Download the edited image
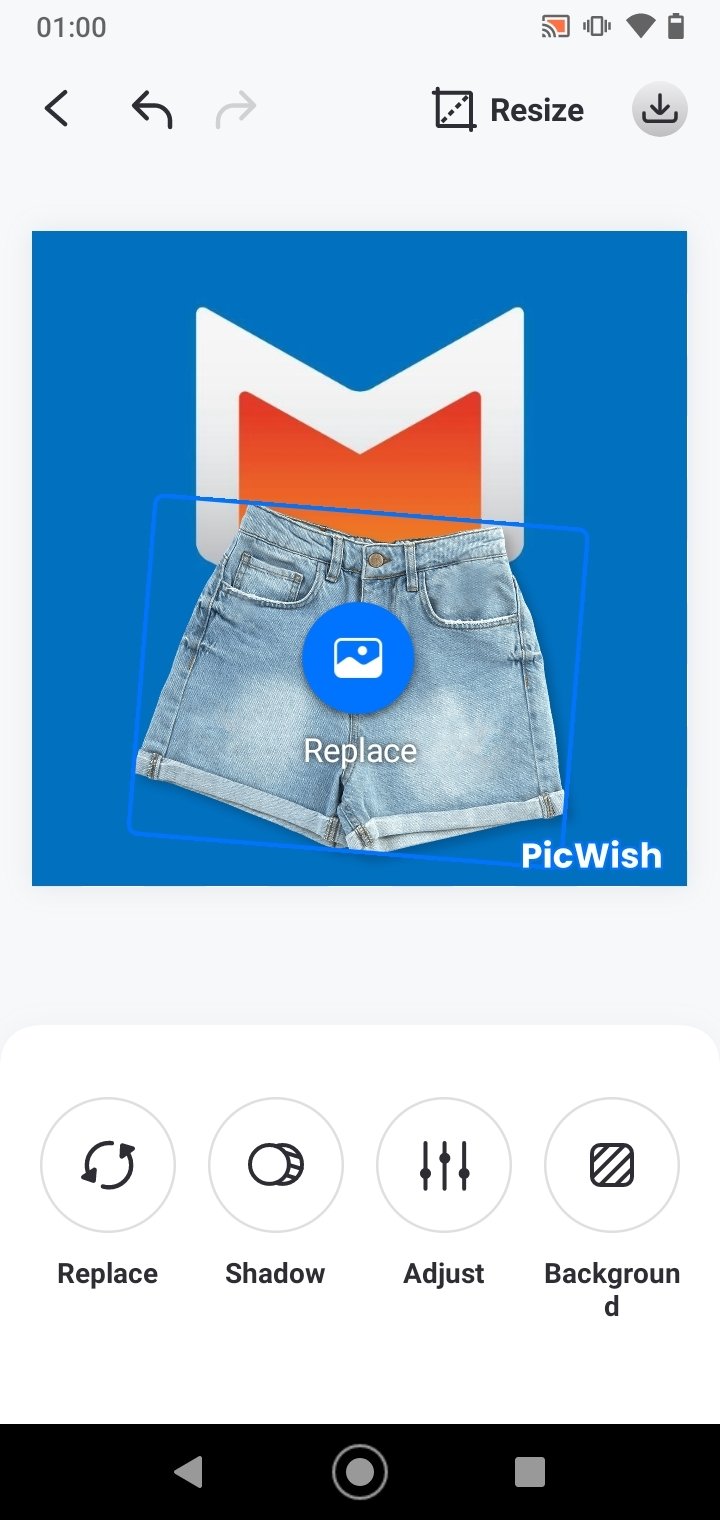This screenshot has width=720, height=1520. 659,109
